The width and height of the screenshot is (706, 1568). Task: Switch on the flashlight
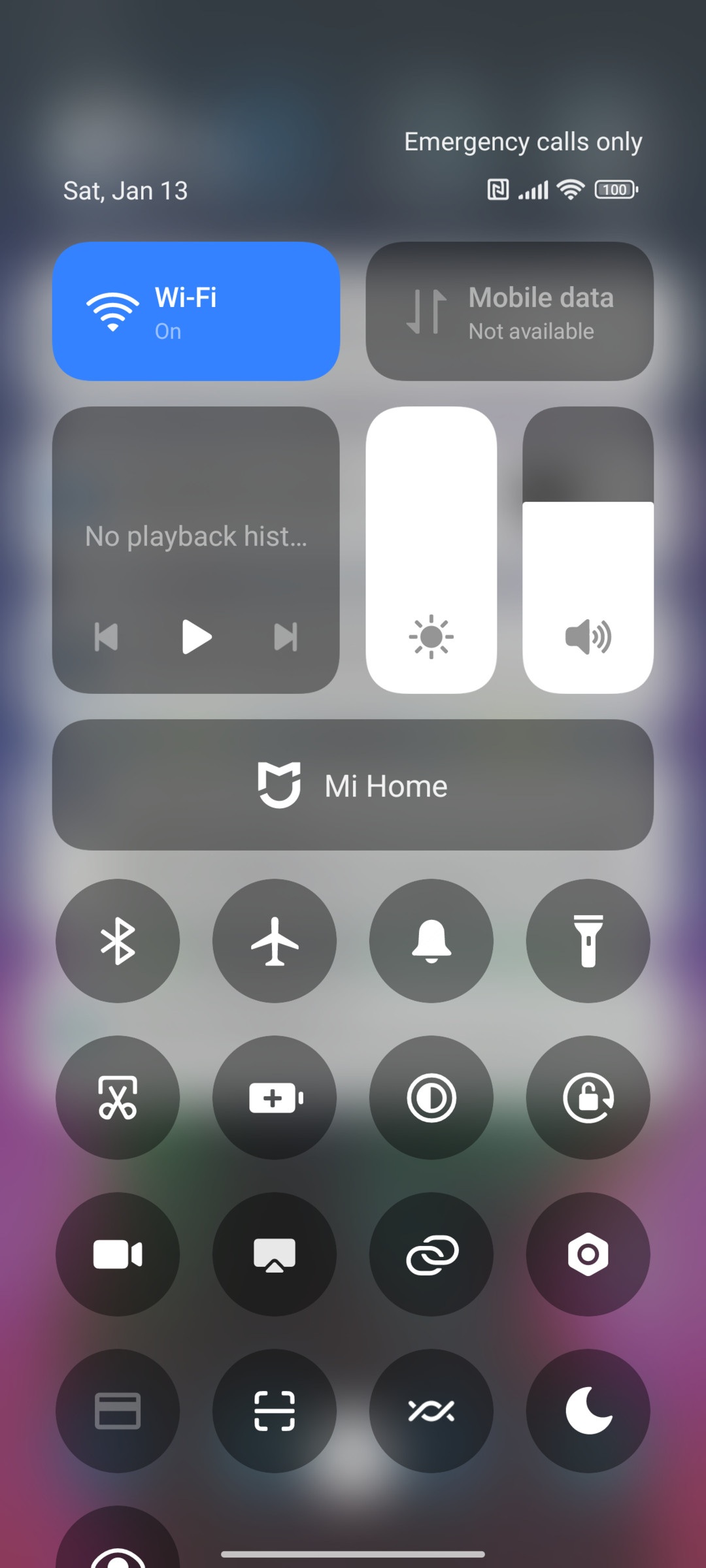[588, 941]
